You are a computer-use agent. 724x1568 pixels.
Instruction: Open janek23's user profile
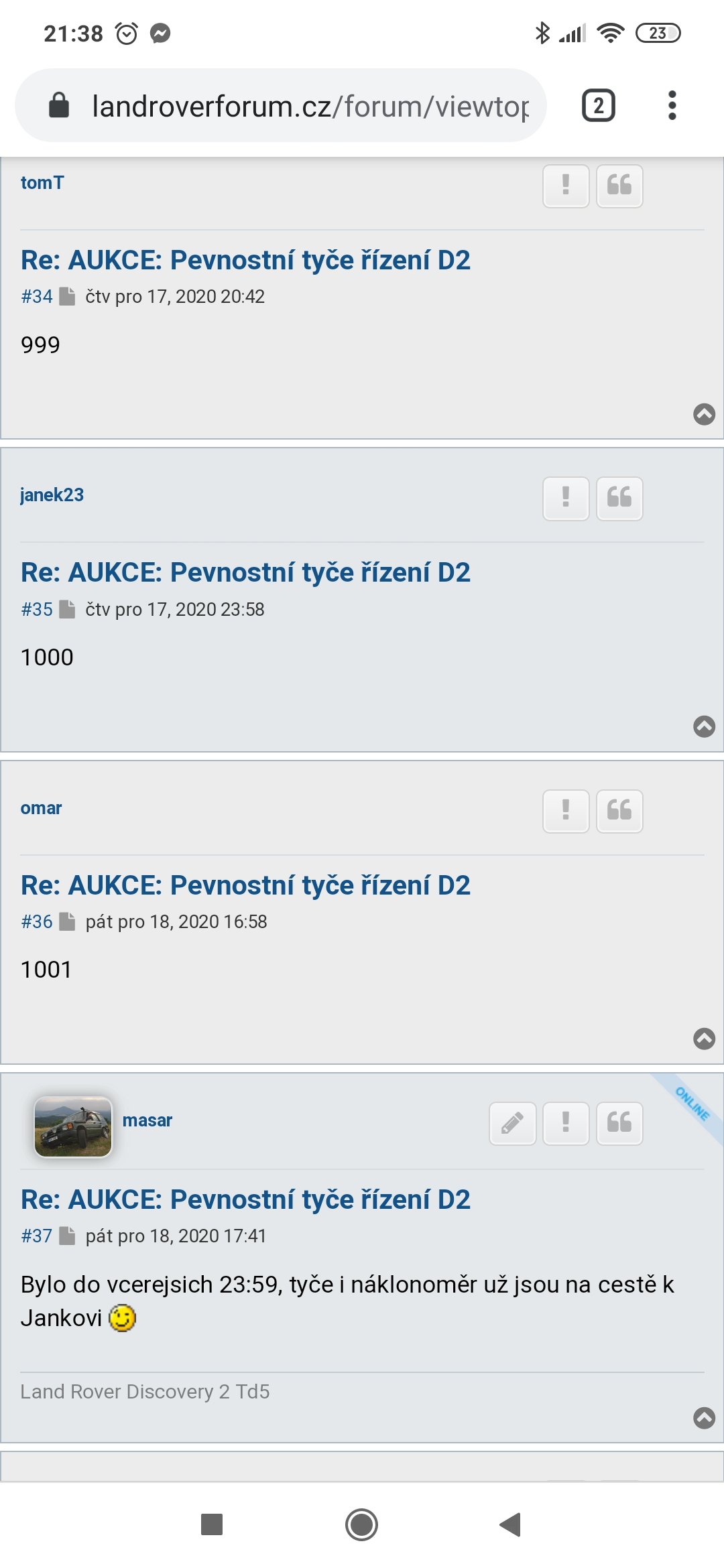pos(52,495)
